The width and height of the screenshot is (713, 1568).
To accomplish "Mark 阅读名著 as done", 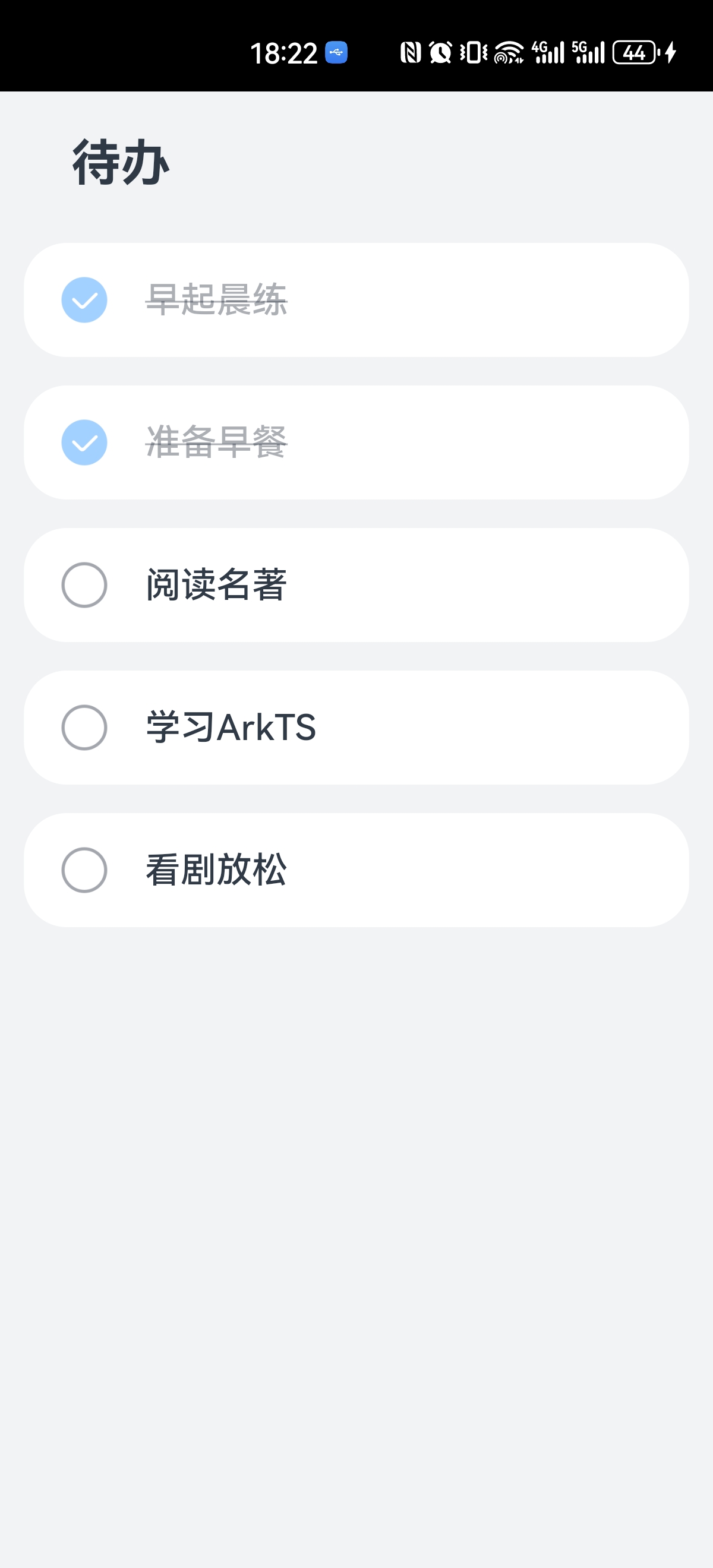I will pyautogui.click(x=84, y=585).
